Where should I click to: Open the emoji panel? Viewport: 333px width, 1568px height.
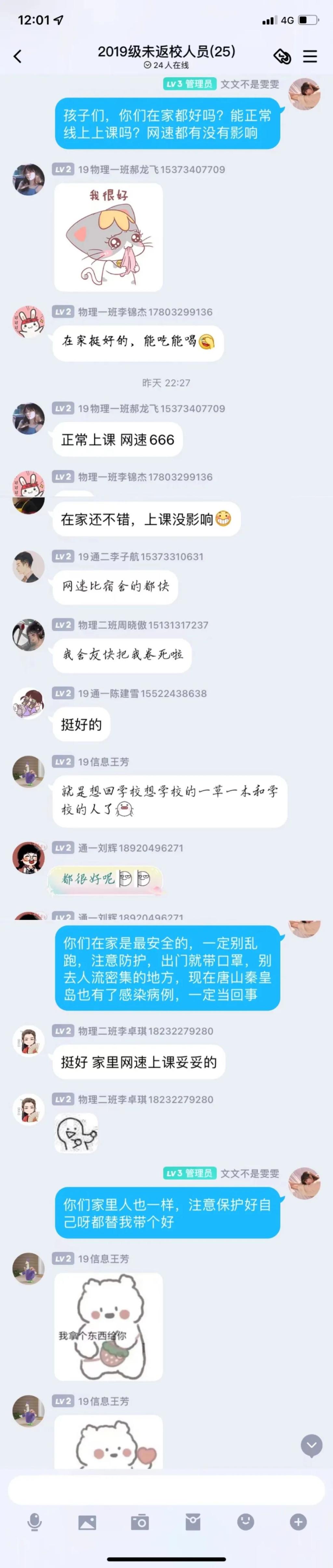click(245, 1522)
